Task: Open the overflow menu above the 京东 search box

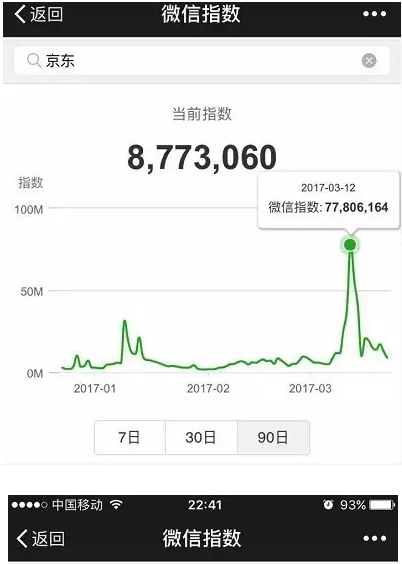Action: click(x=374, y=14)
